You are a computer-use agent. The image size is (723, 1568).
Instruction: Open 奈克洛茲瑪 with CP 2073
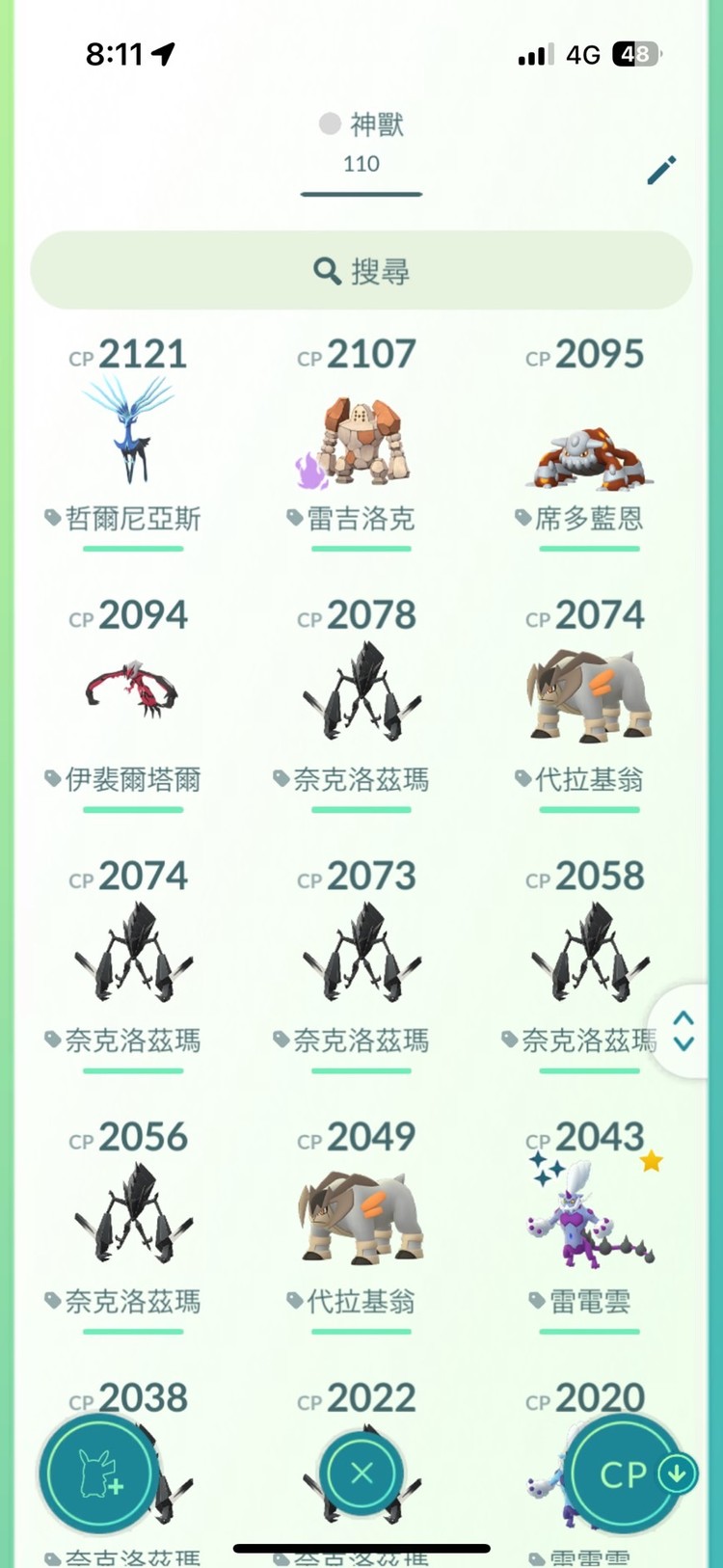point(361,955)
